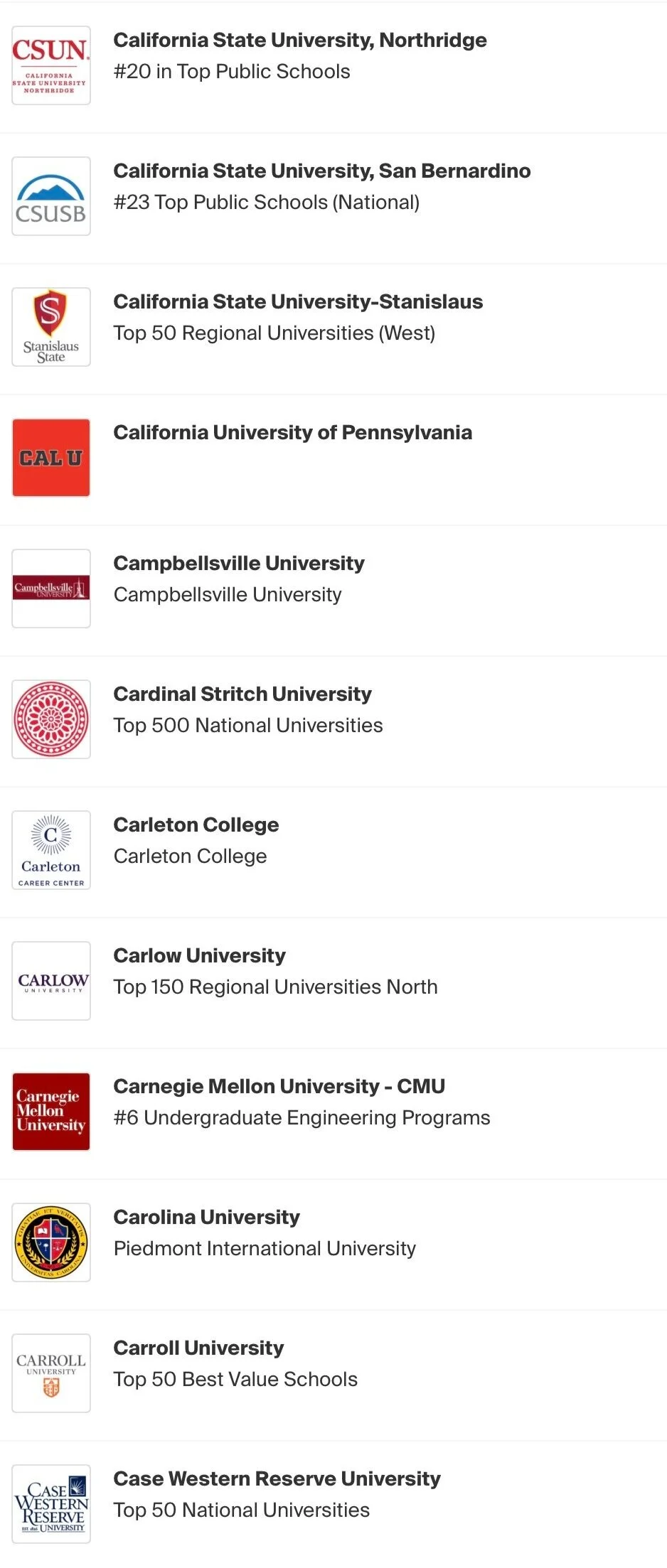The height and width of the screenshot is (1568, 667).
Task: Select California State University, San Bernardino
Action: (321, 171)
